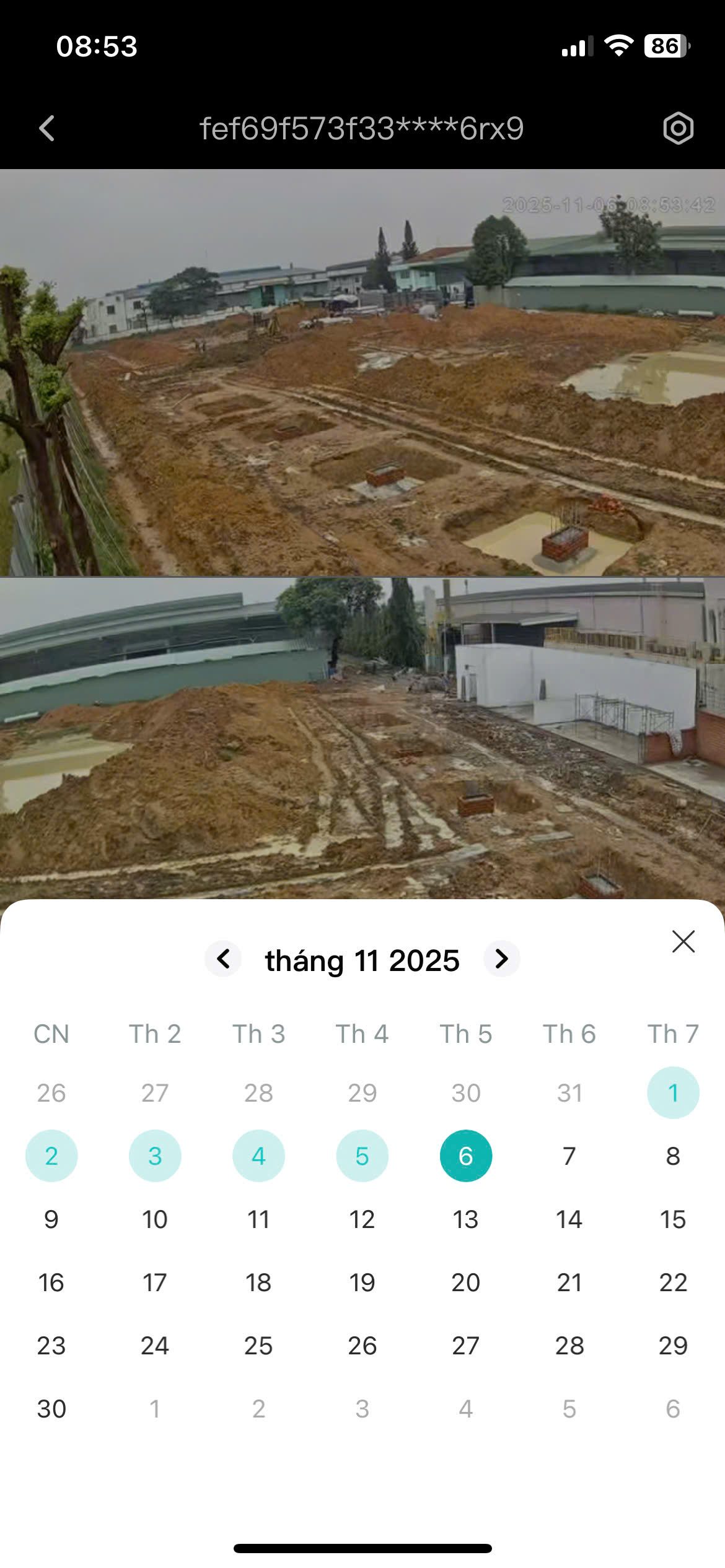This screenshot has width=725, height=1568.
Task: Open camera settings hexagon icon
Action: (678, 129)
